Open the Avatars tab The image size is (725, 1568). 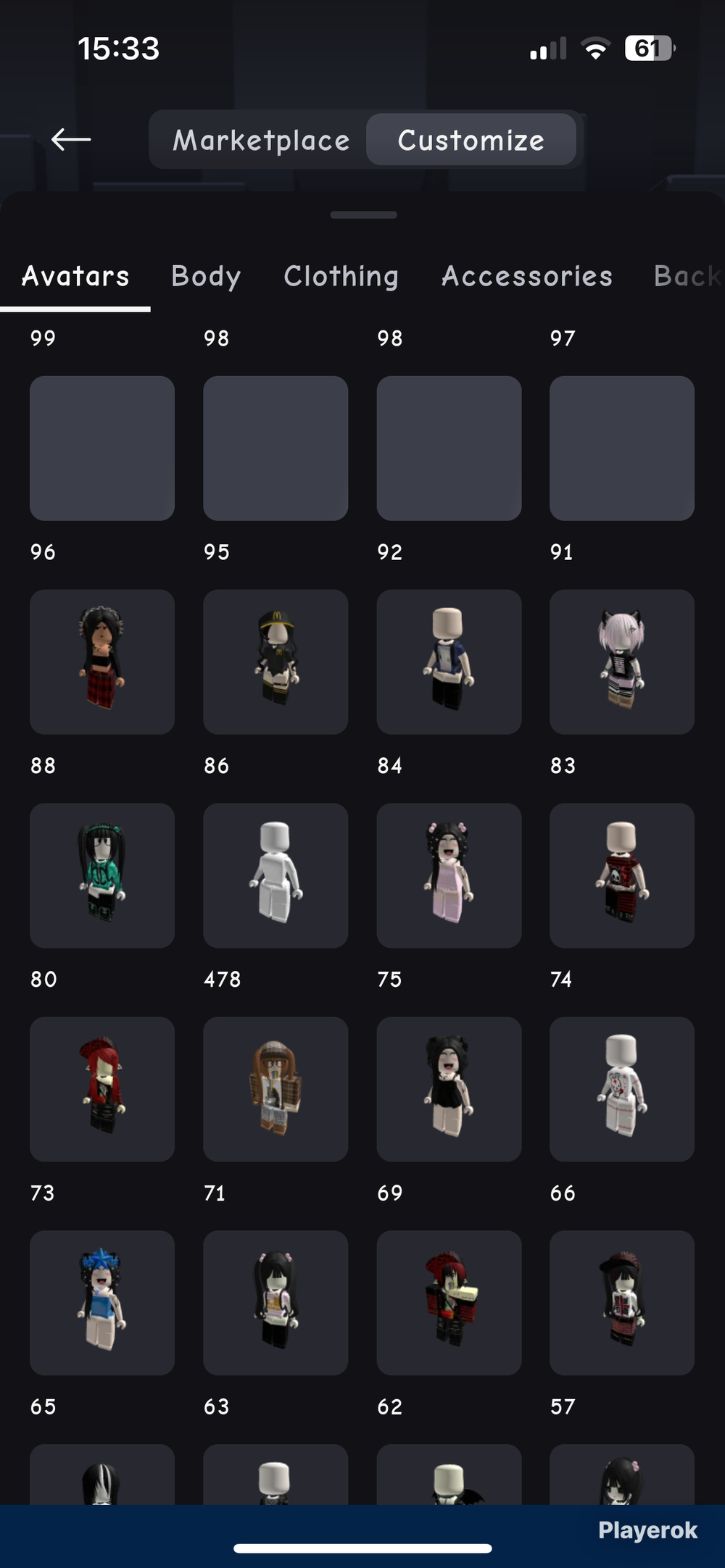pos(75,276)
